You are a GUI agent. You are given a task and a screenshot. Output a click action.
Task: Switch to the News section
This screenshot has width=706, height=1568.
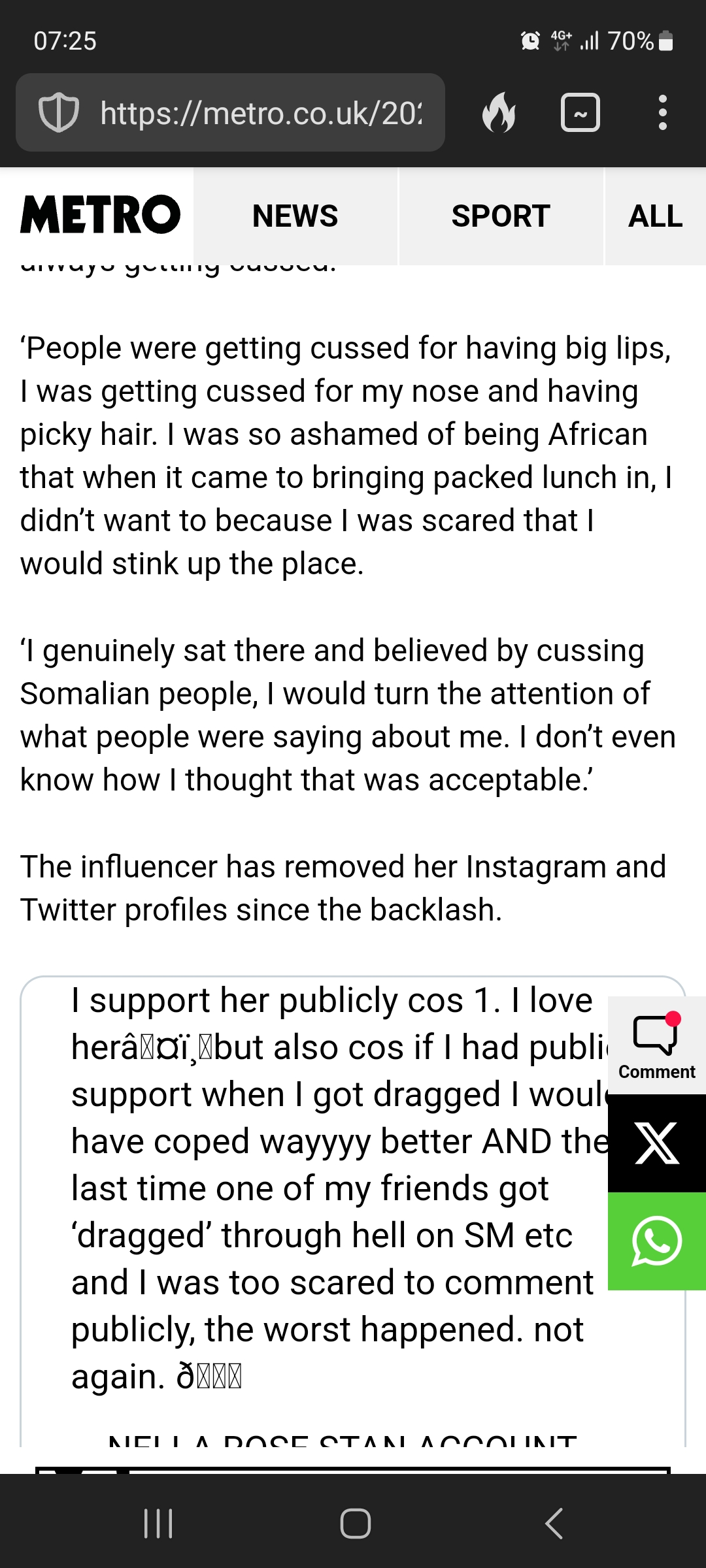(295, 216)
